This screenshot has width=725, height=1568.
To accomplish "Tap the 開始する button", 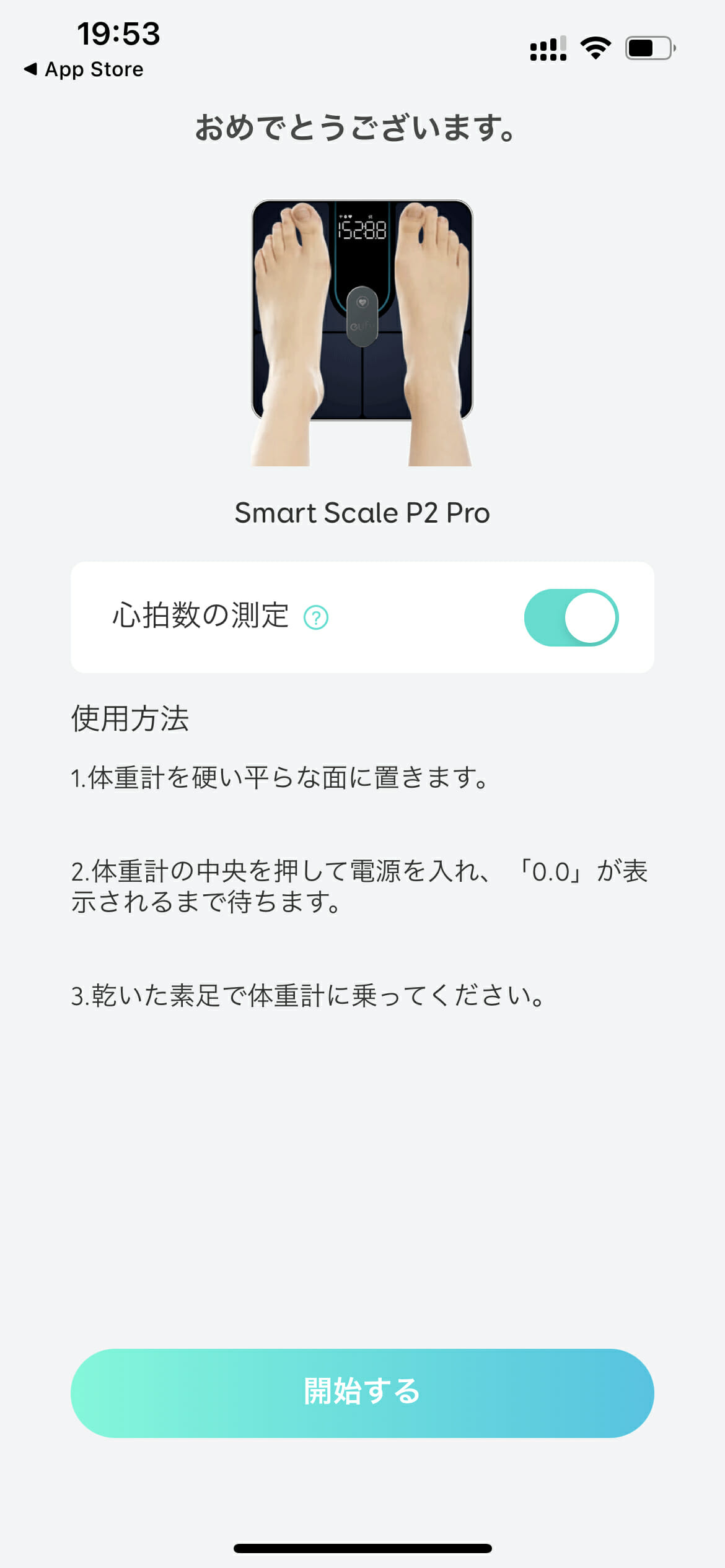I will [x=362, y=1393].
